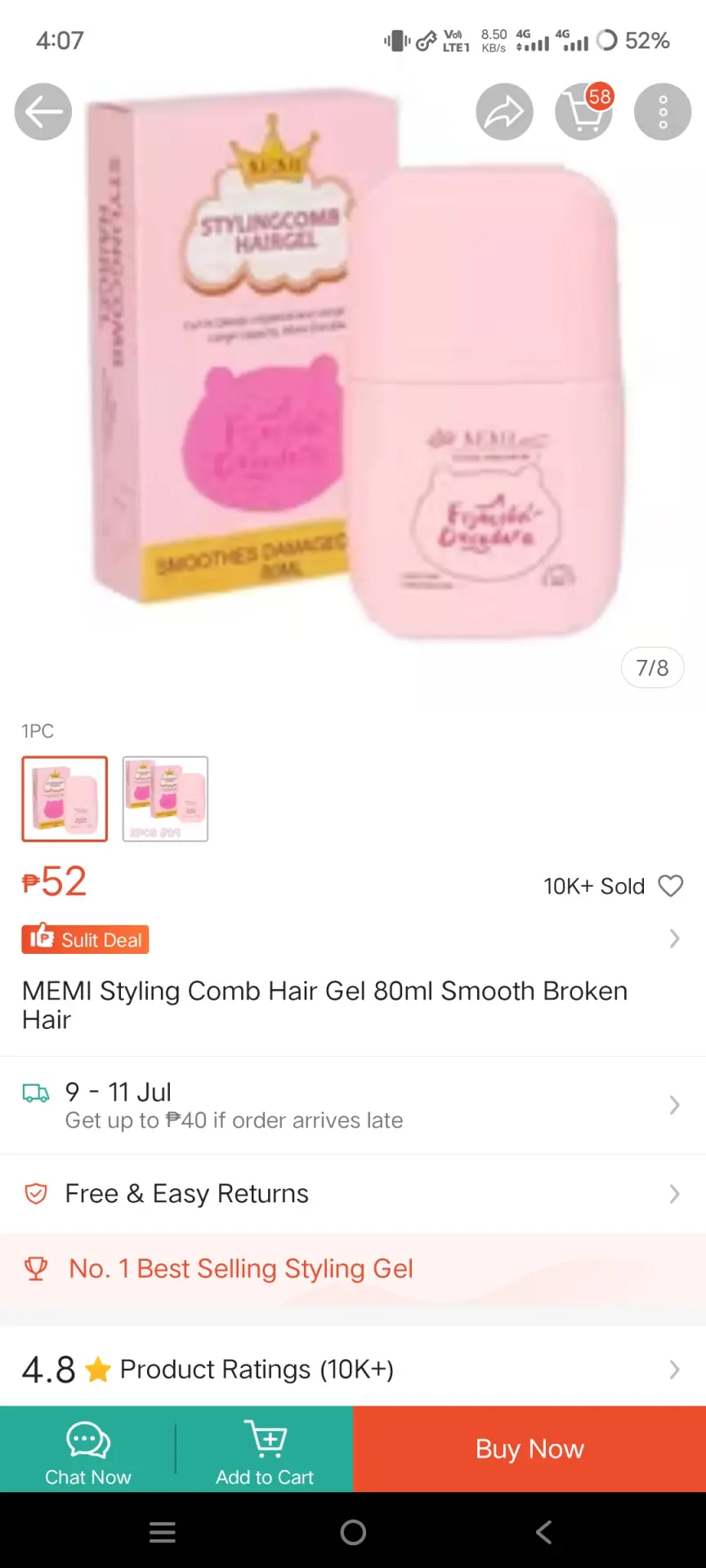Open the three-dot overflow menu
This screenshot has width=706, height=1568.
[663, 112]
